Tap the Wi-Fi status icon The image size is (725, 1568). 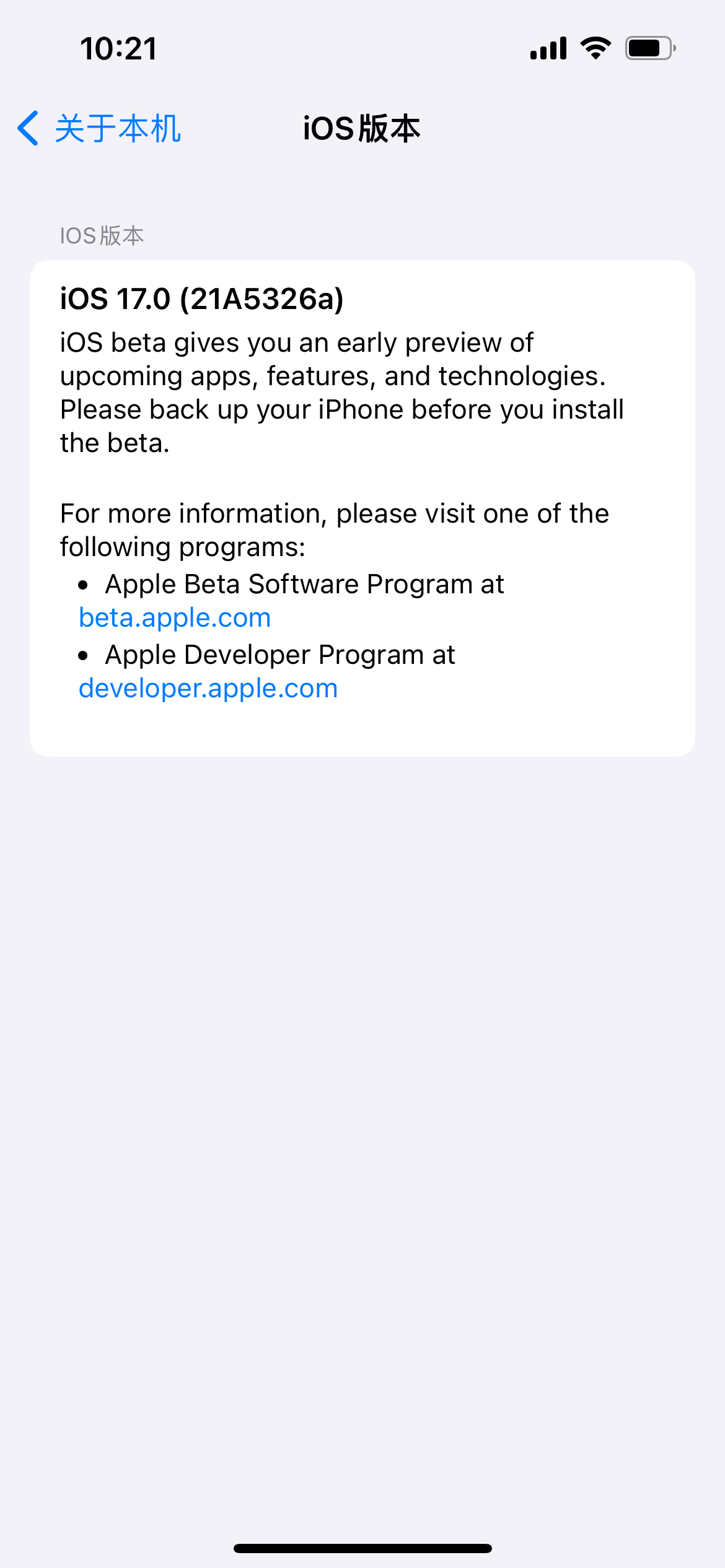(x=596, y=47)
